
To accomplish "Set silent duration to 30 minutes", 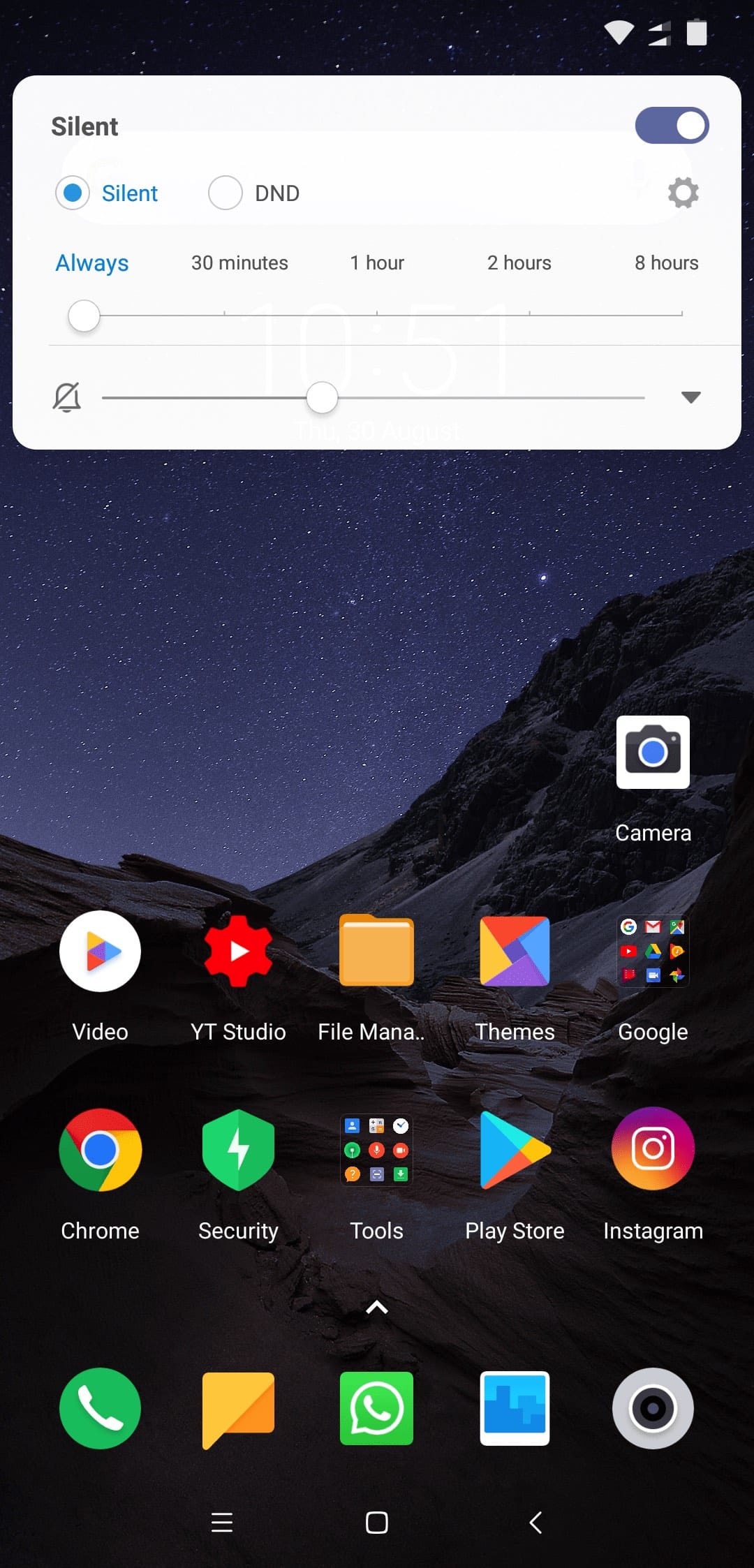I will pyautogui.click(x=239, y=263).
